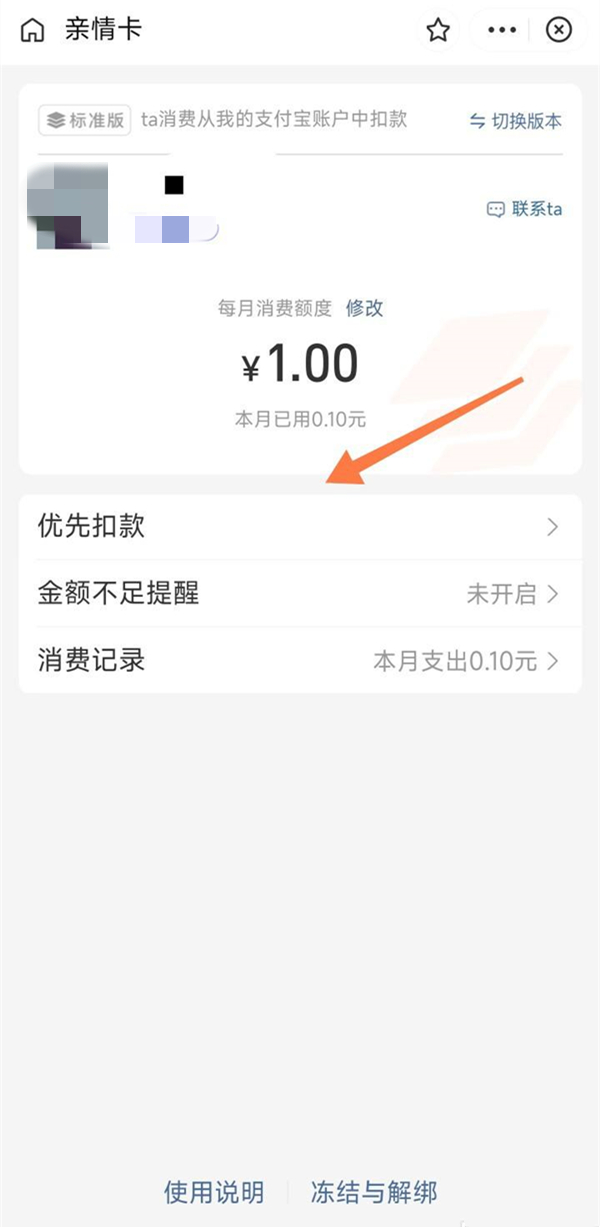View 消费记录 spending records
This screenshot has width=600, height=1227.
coord(300,661)
